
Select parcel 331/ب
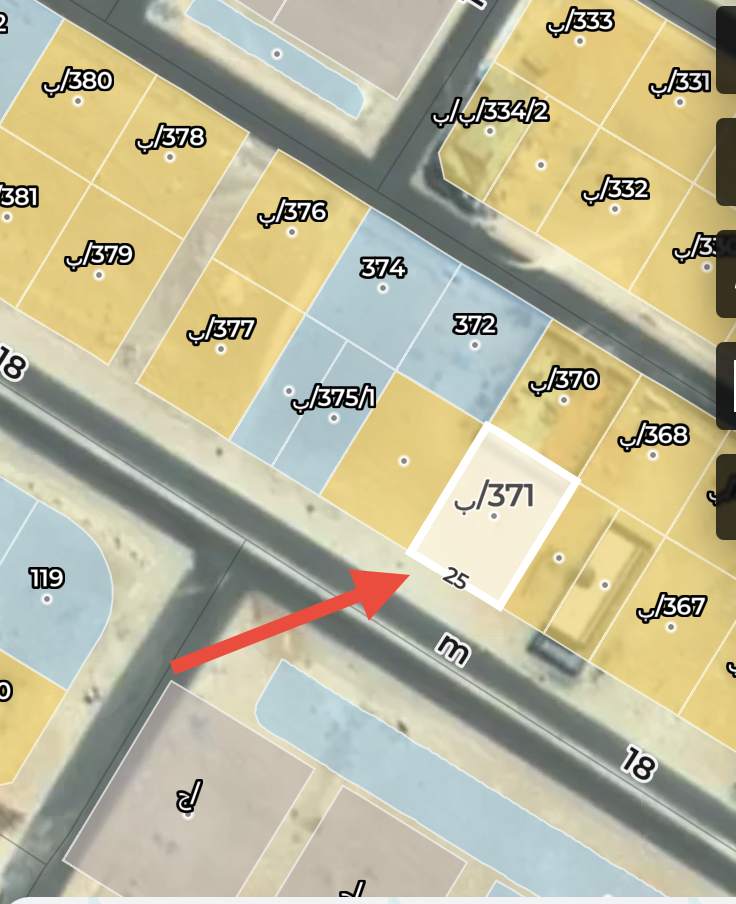(x=679, y=101)
